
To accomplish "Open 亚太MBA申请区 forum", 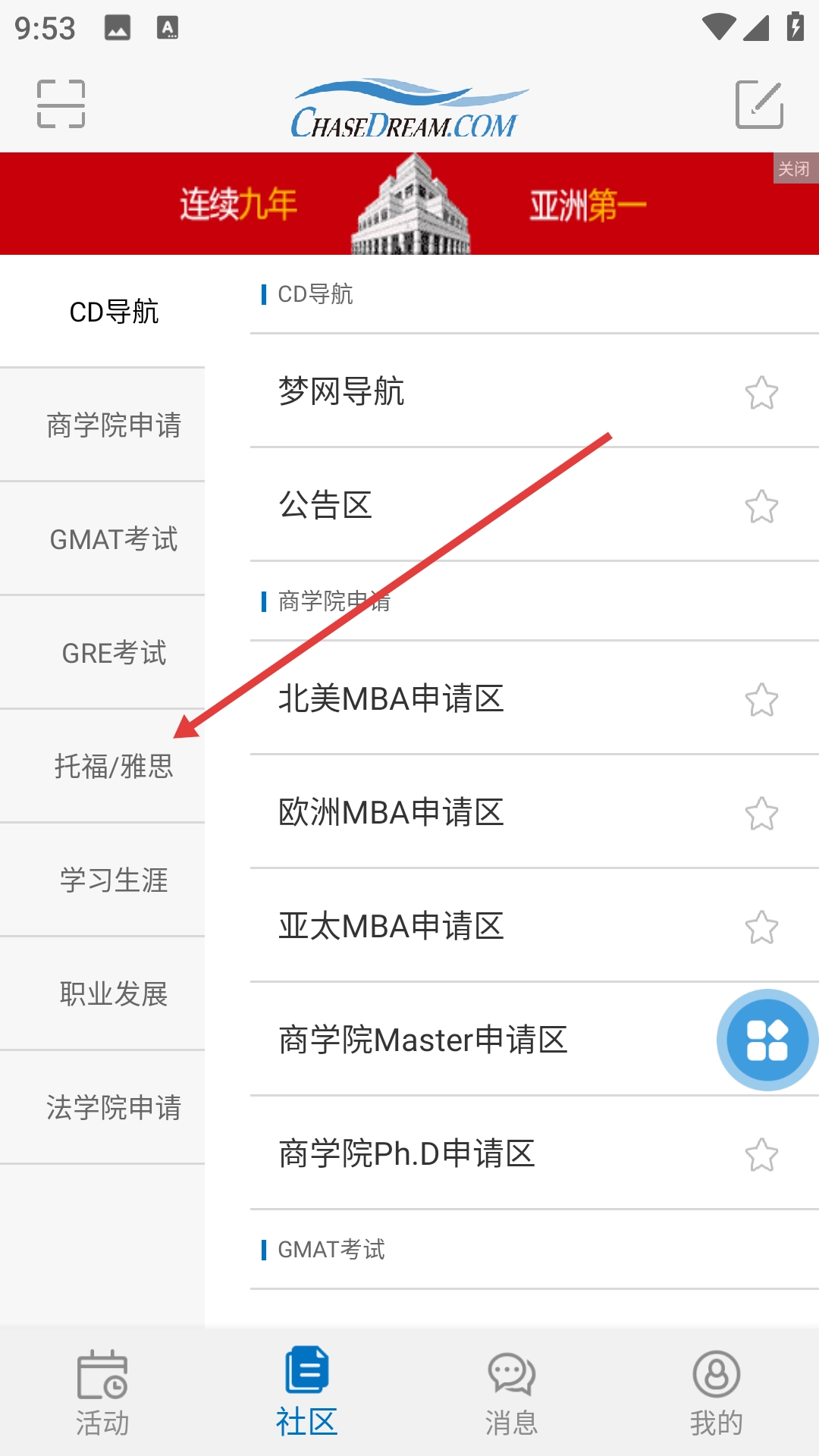I will [391, 926].
